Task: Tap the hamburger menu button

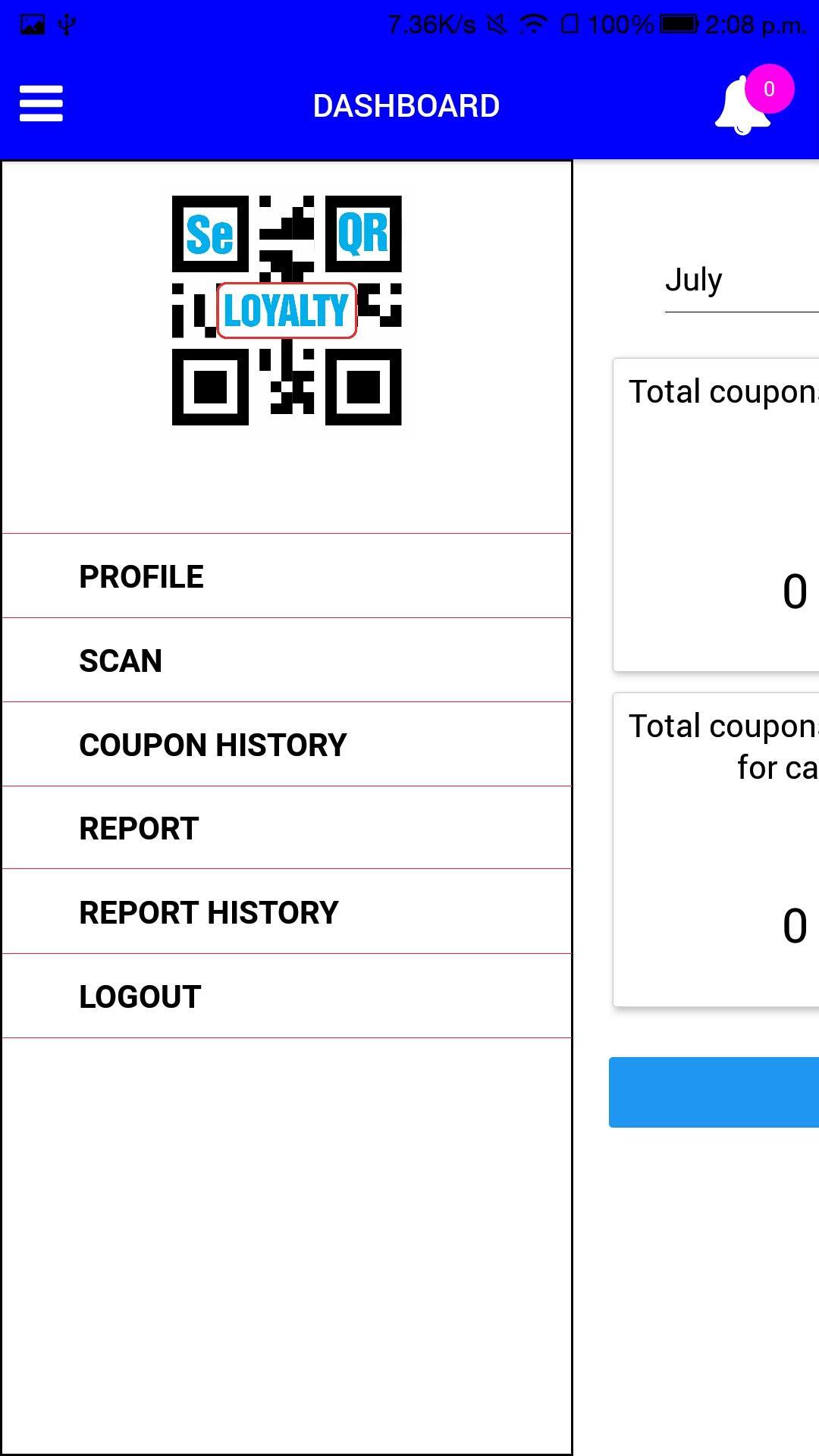Action: tap(41, 103)
